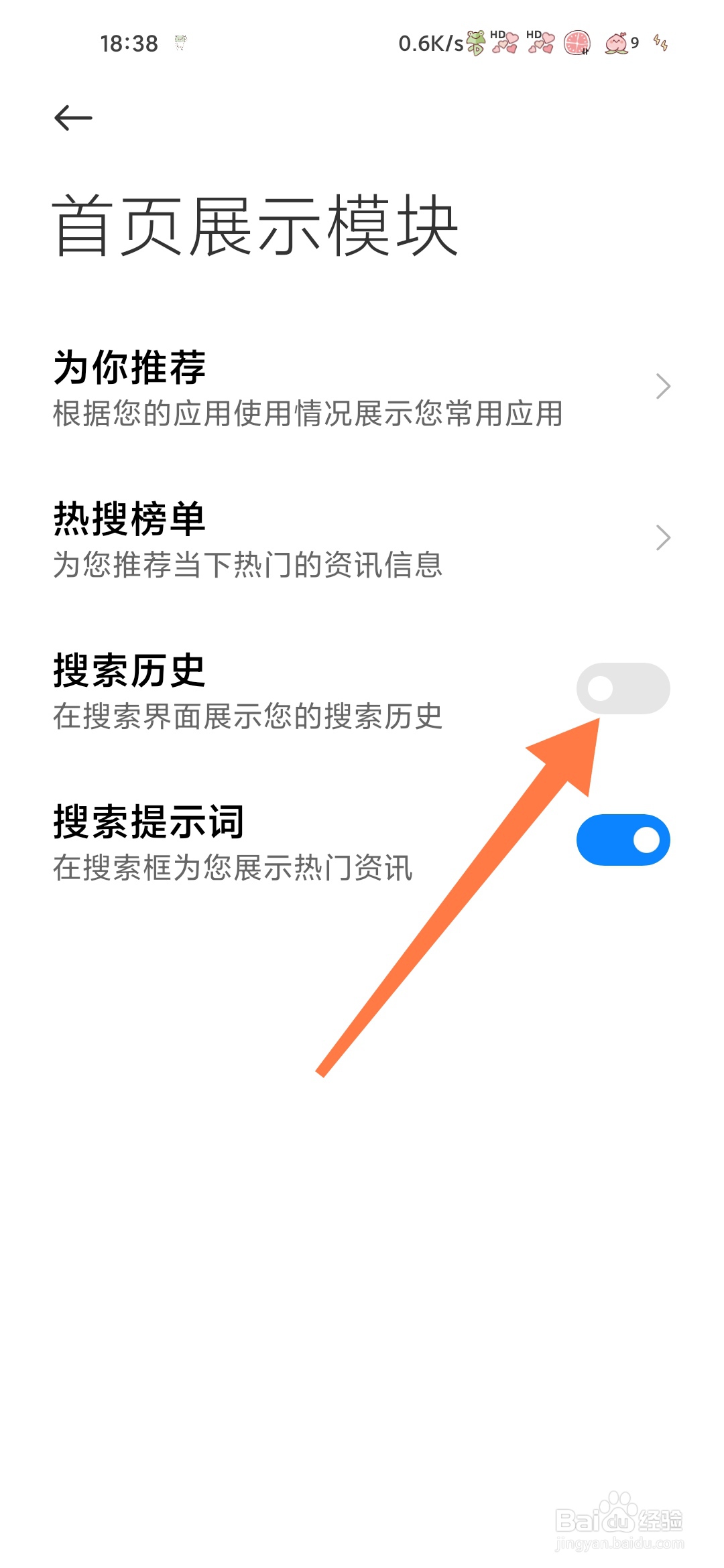This screenshot has height=1568, width=724.
Task: Tap the 18:38 clock in the status bar
Action: 129,43
